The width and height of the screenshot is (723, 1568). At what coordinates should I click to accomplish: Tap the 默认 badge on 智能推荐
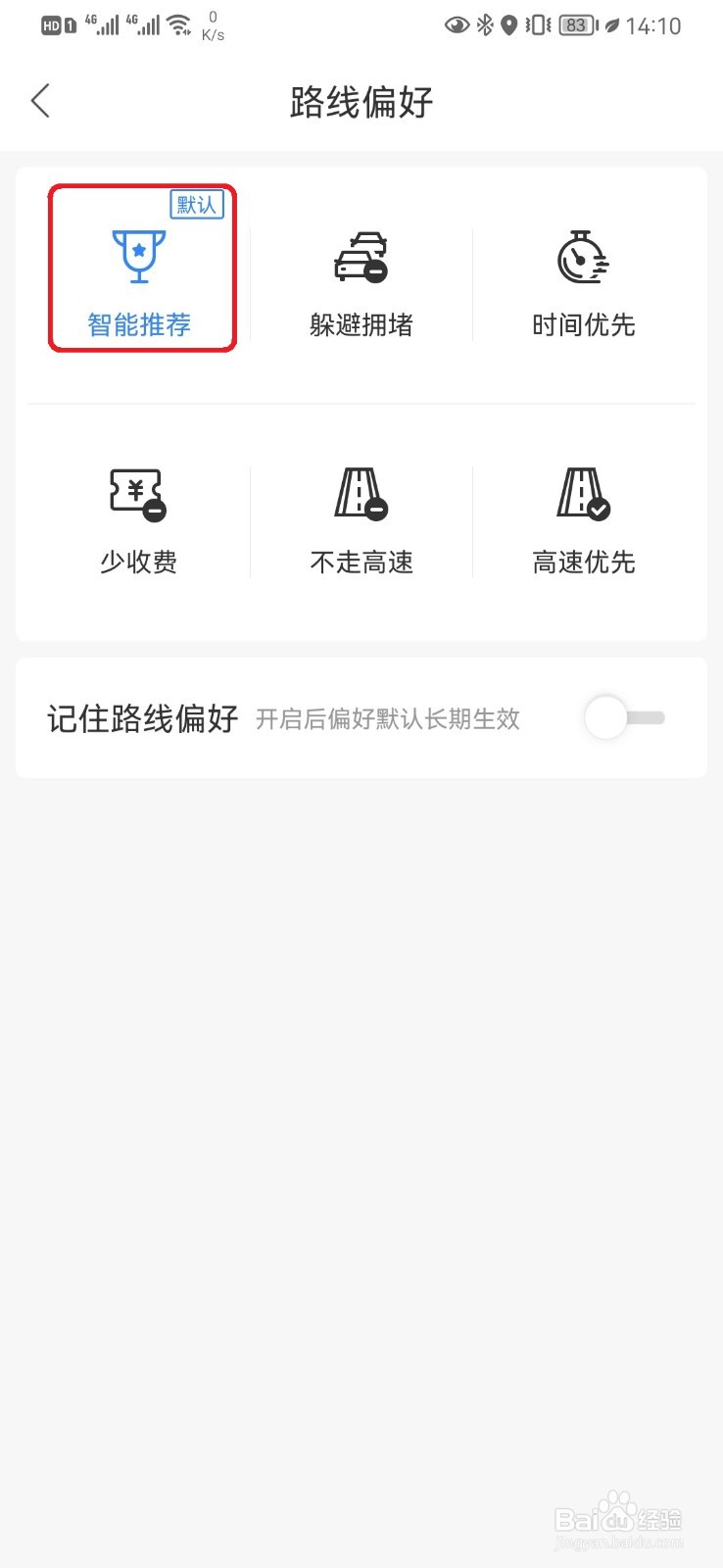196,204
